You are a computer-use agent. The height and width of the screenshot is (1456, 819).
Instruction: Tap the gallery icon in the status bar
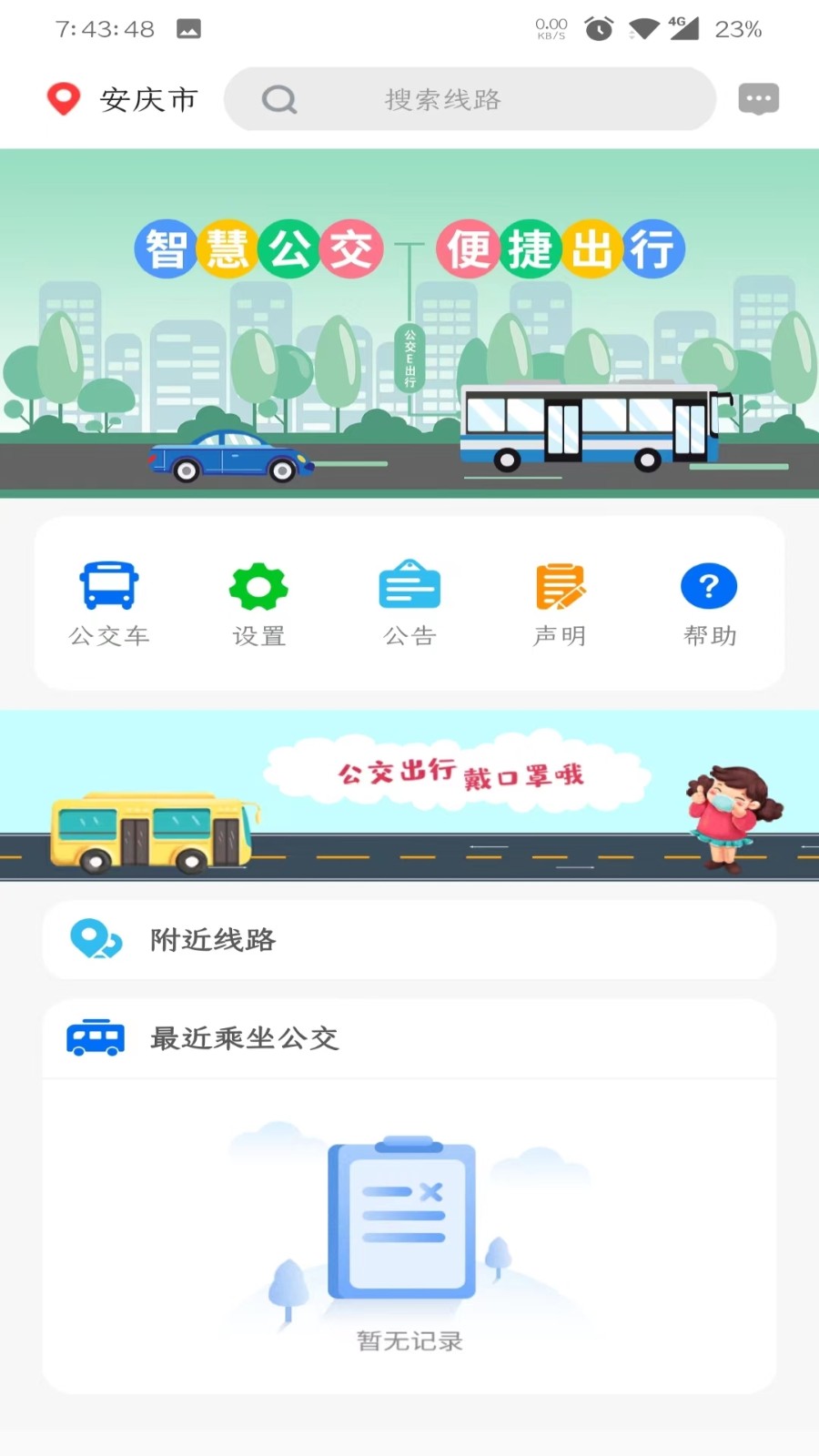[x=187, y=28]
